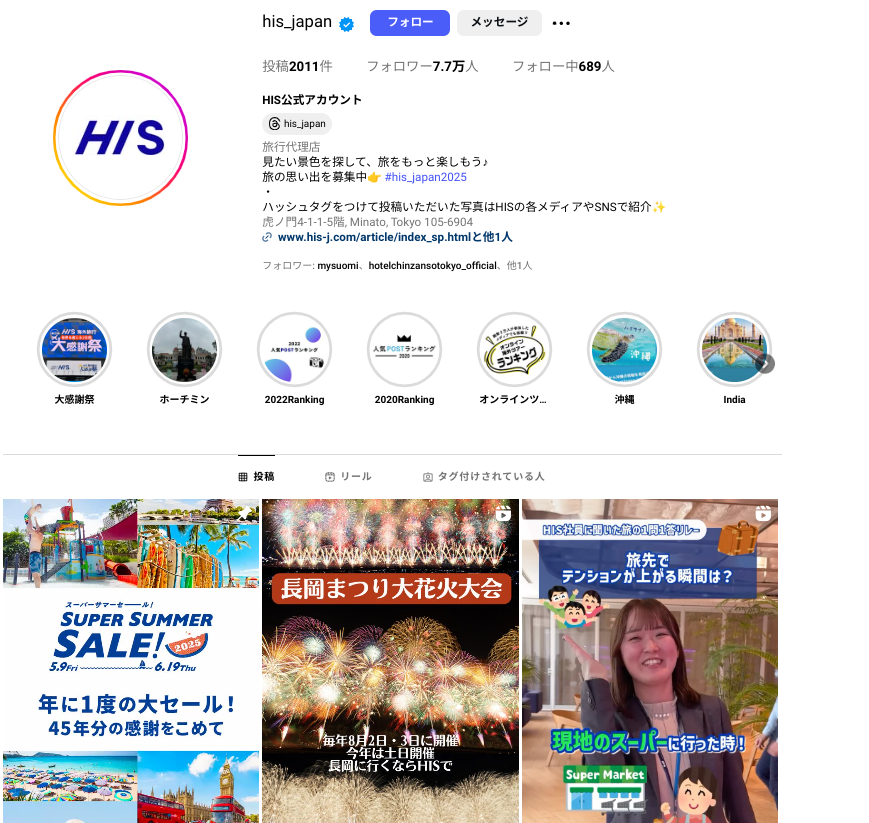869x823 pixels.
Task: Open the three-dot options menu
Action: click(561, 23)
